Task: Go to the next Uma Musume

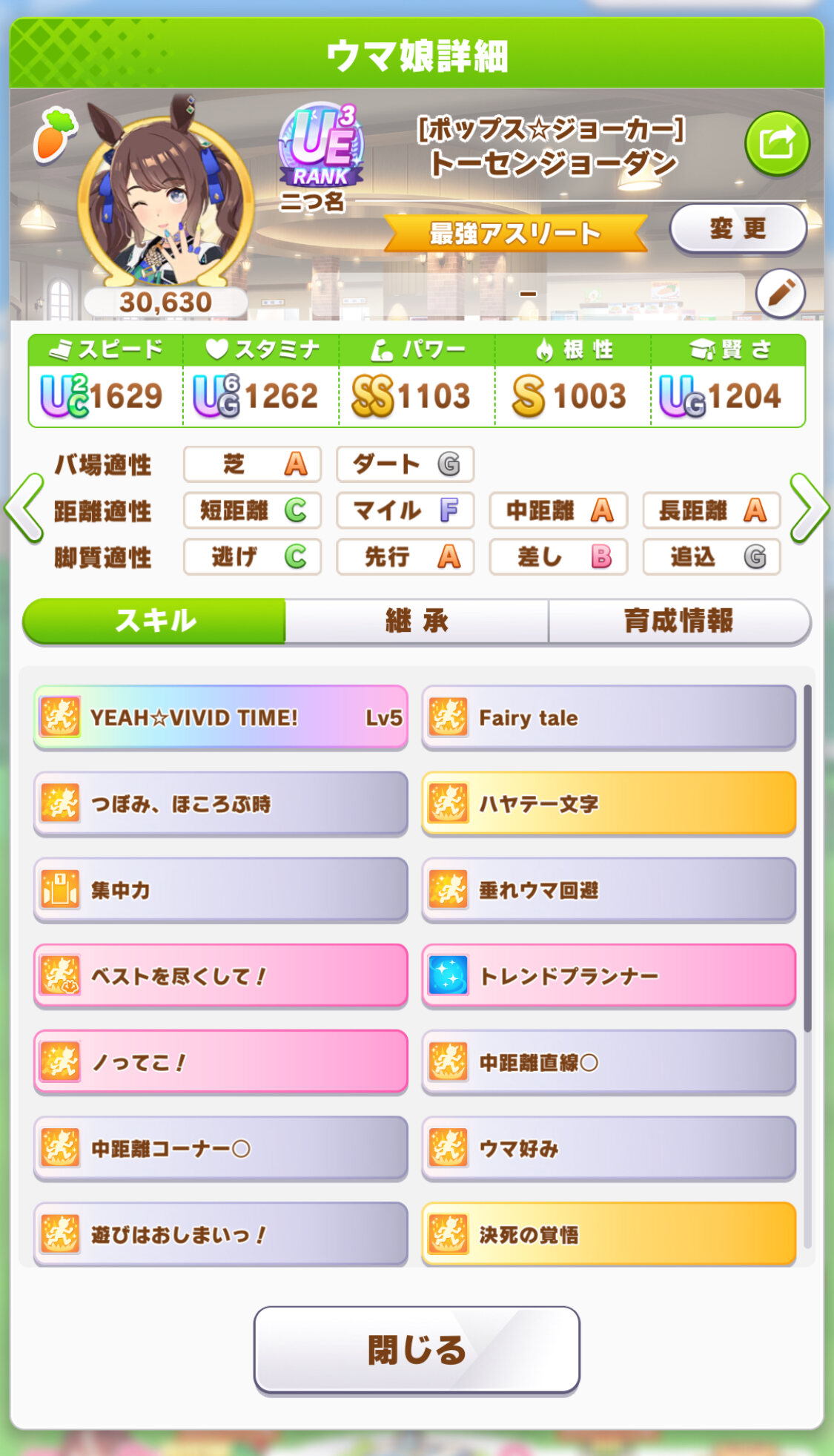Action: point(809,508)
